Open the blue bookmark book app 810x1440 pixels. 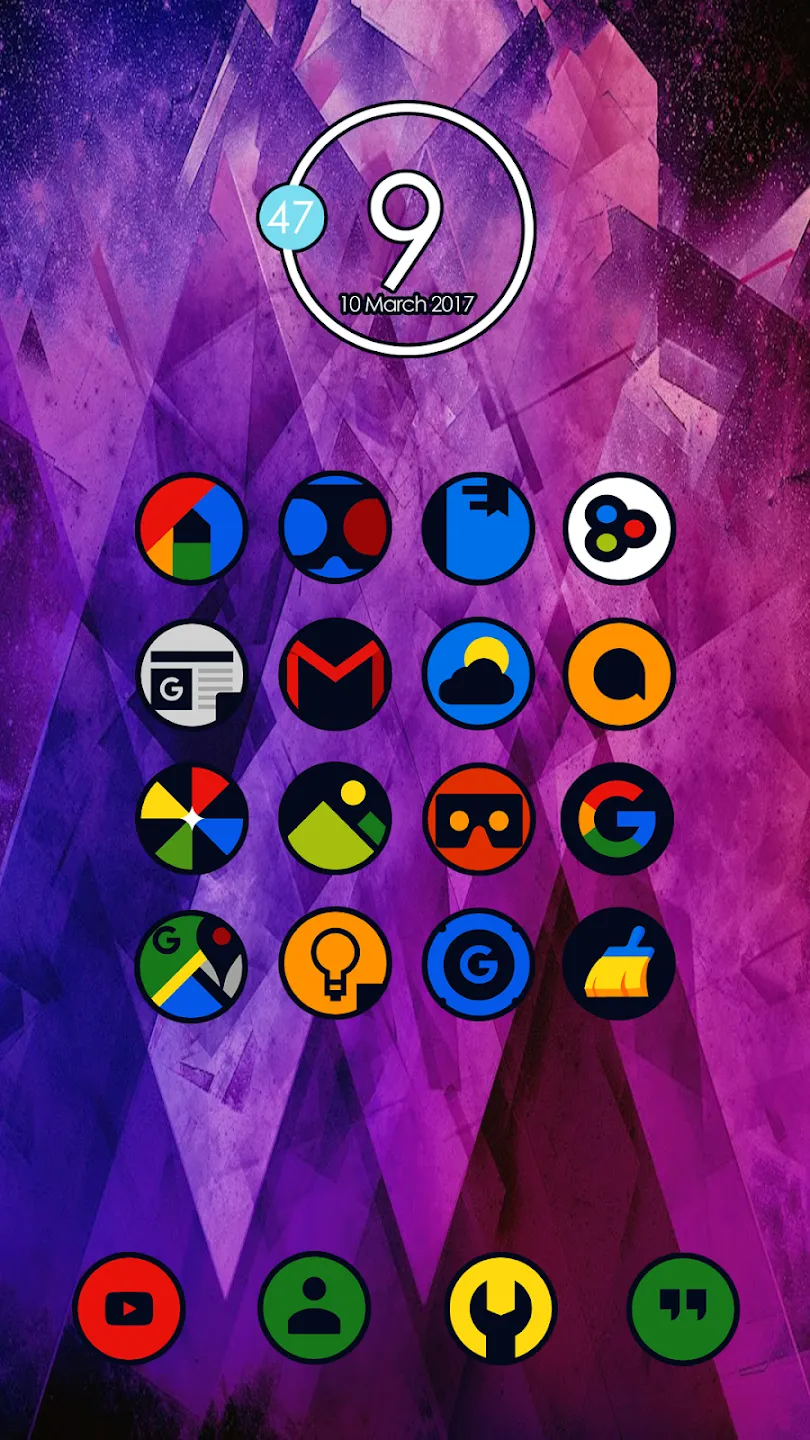[478, 528]
